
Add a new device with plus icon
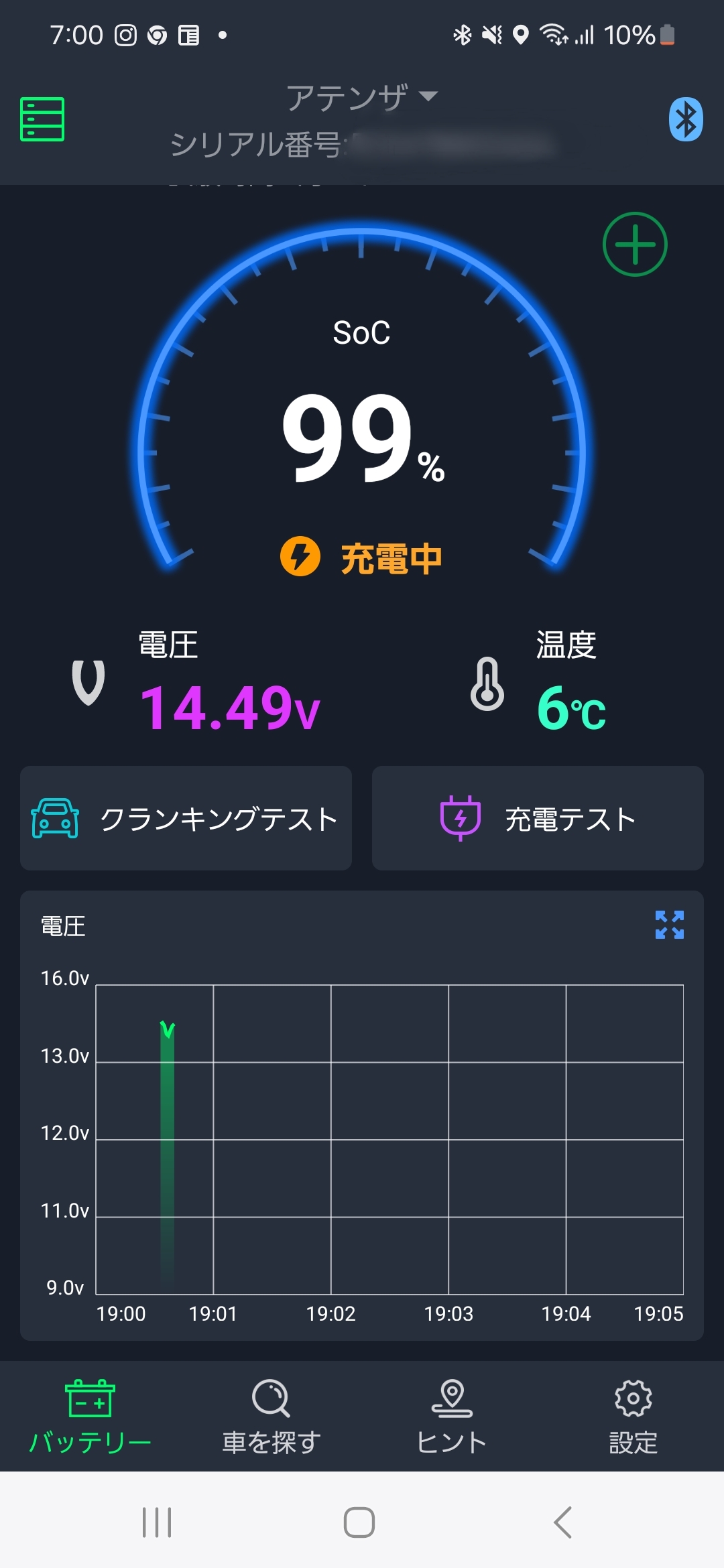[x=635, y=245]
